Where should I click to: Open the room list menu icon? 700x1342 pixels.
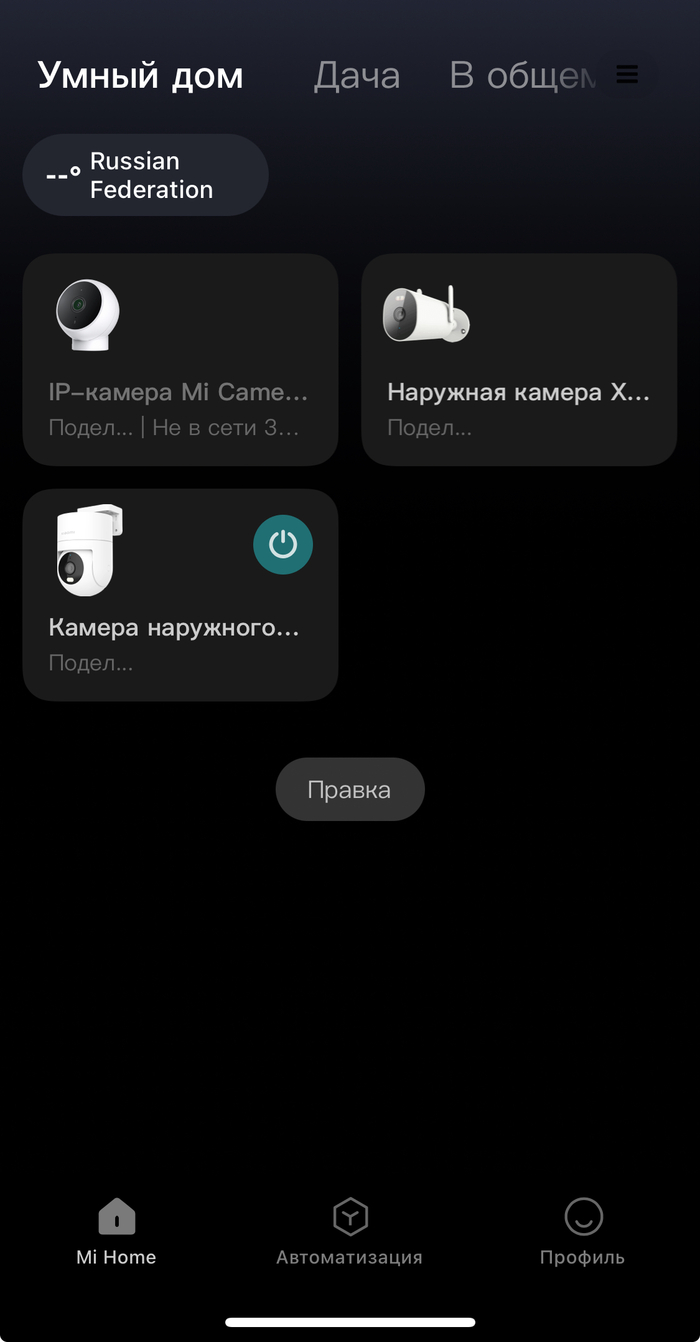pyautogui.click(x=627, y=75)
